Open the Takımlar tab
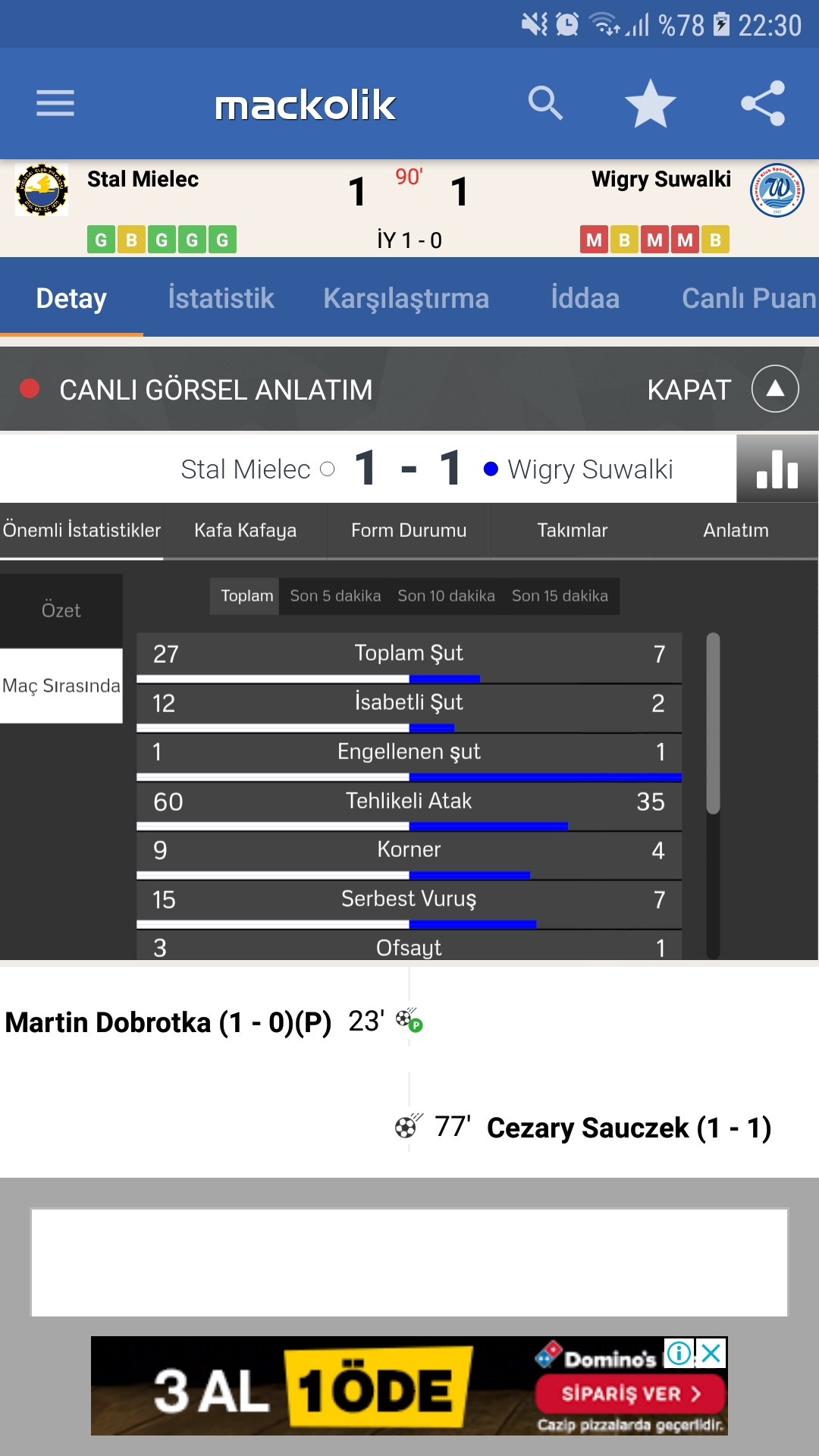This screenshot has width=819, height=1456. coord(573,530)
